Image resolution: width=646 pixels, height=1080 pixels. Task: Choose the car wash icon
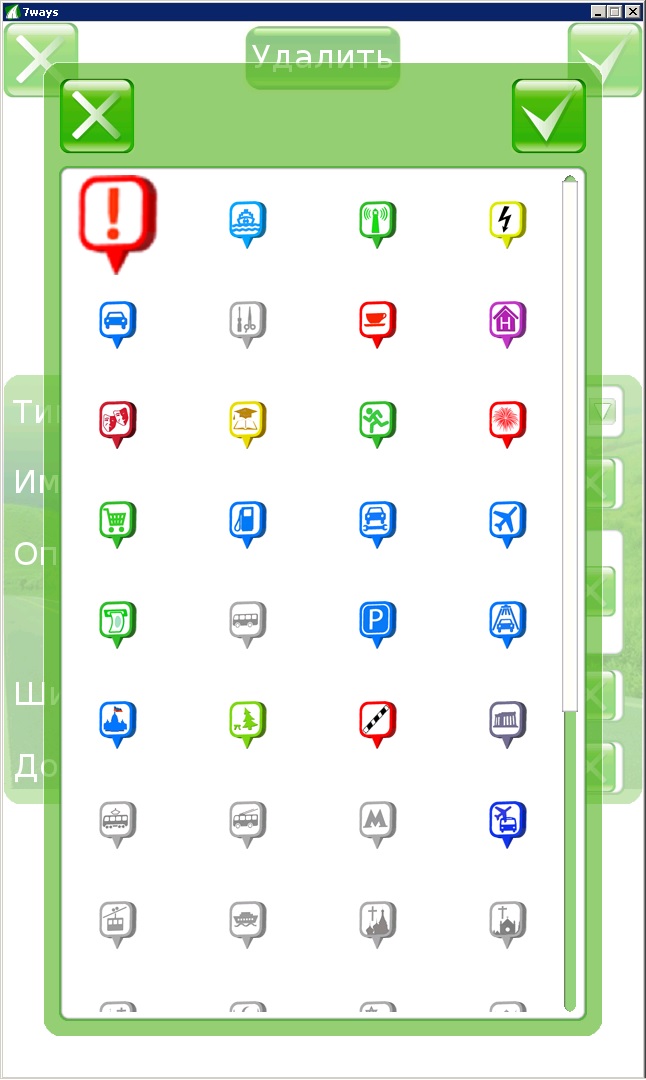[507, 620]
